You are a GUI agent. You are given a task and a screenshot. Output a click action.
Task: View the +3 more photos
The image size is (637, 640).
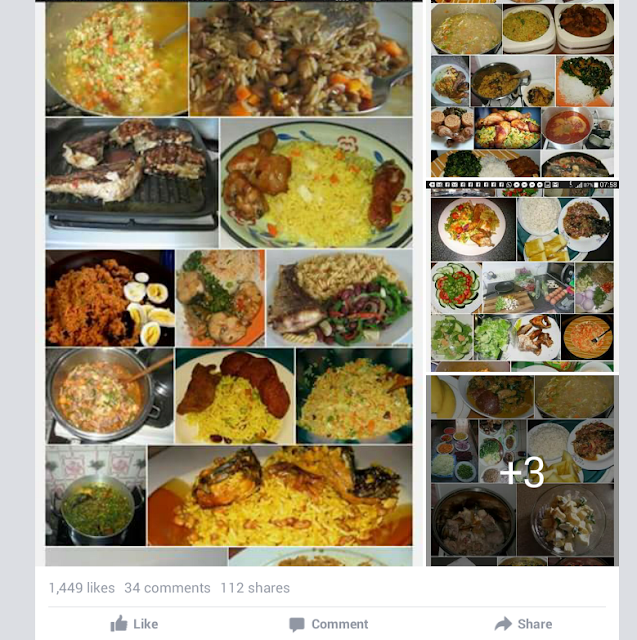(523, 471)
